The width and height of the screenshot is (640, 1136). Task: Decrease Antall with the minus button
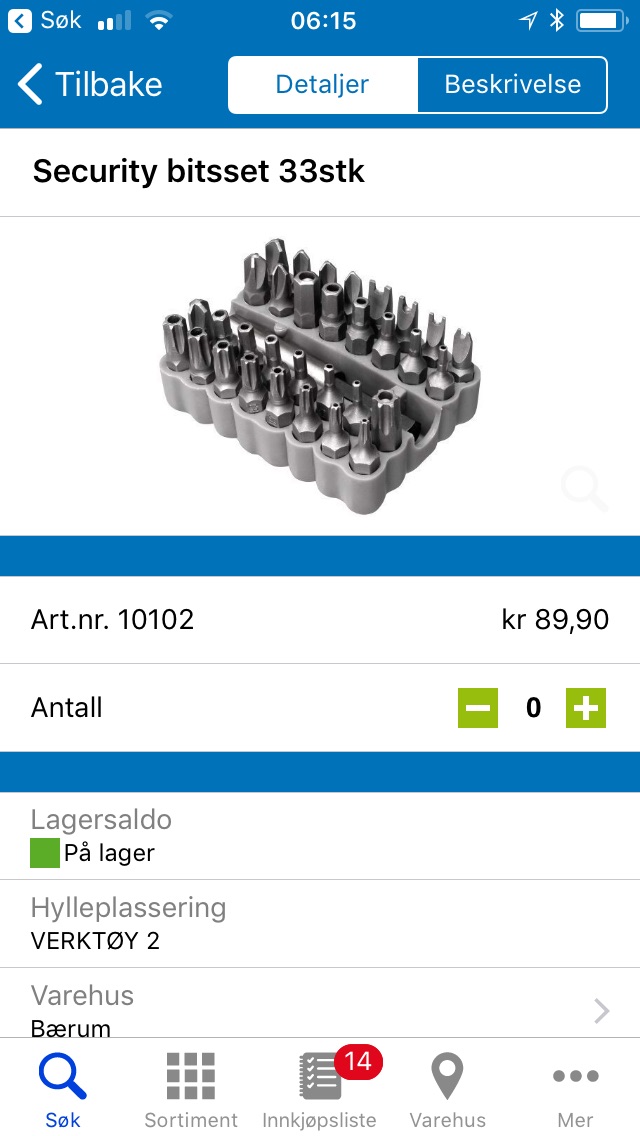pos(478,708)
